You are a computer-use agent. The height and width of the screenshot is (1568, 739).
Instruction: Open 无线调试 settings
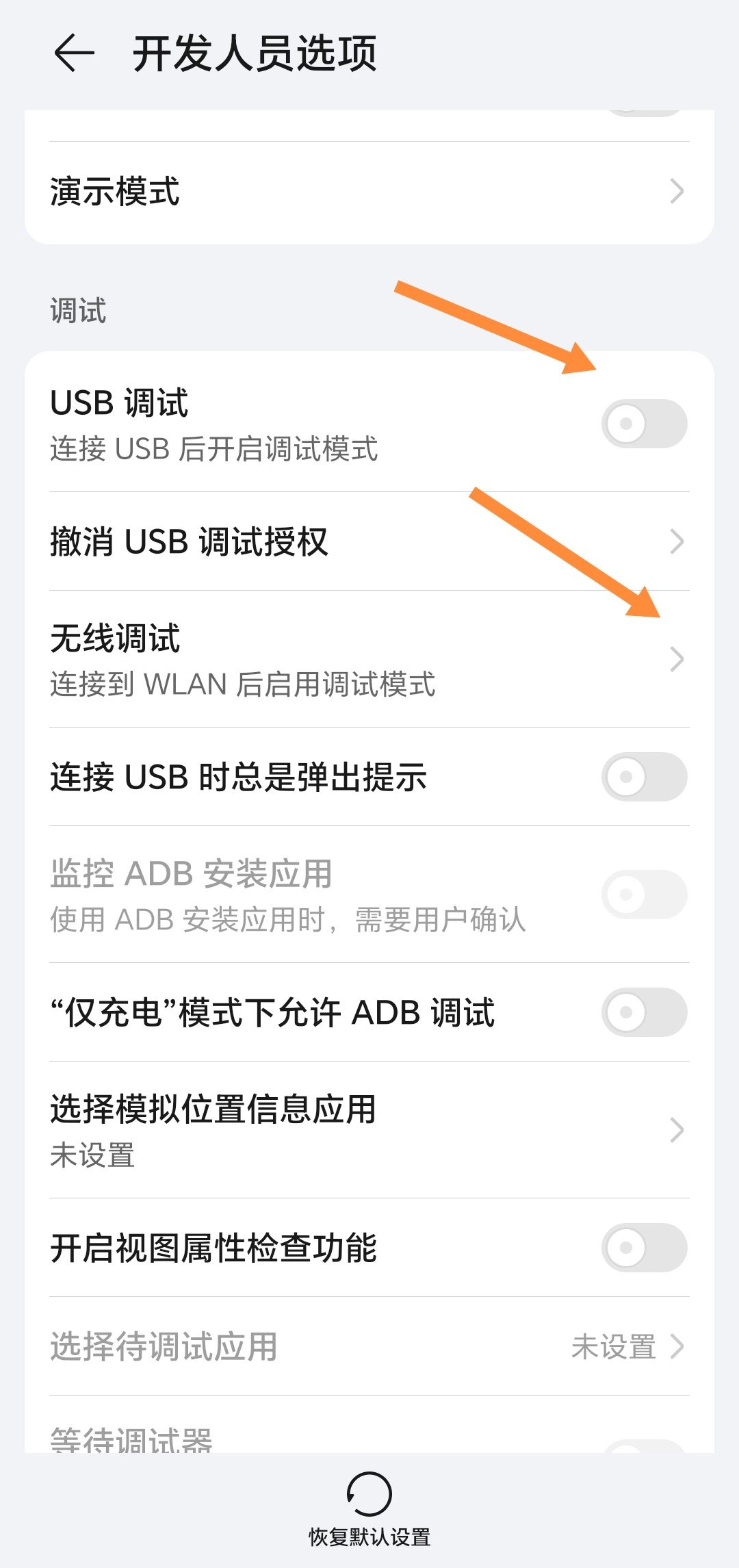(x=369, y=659)
